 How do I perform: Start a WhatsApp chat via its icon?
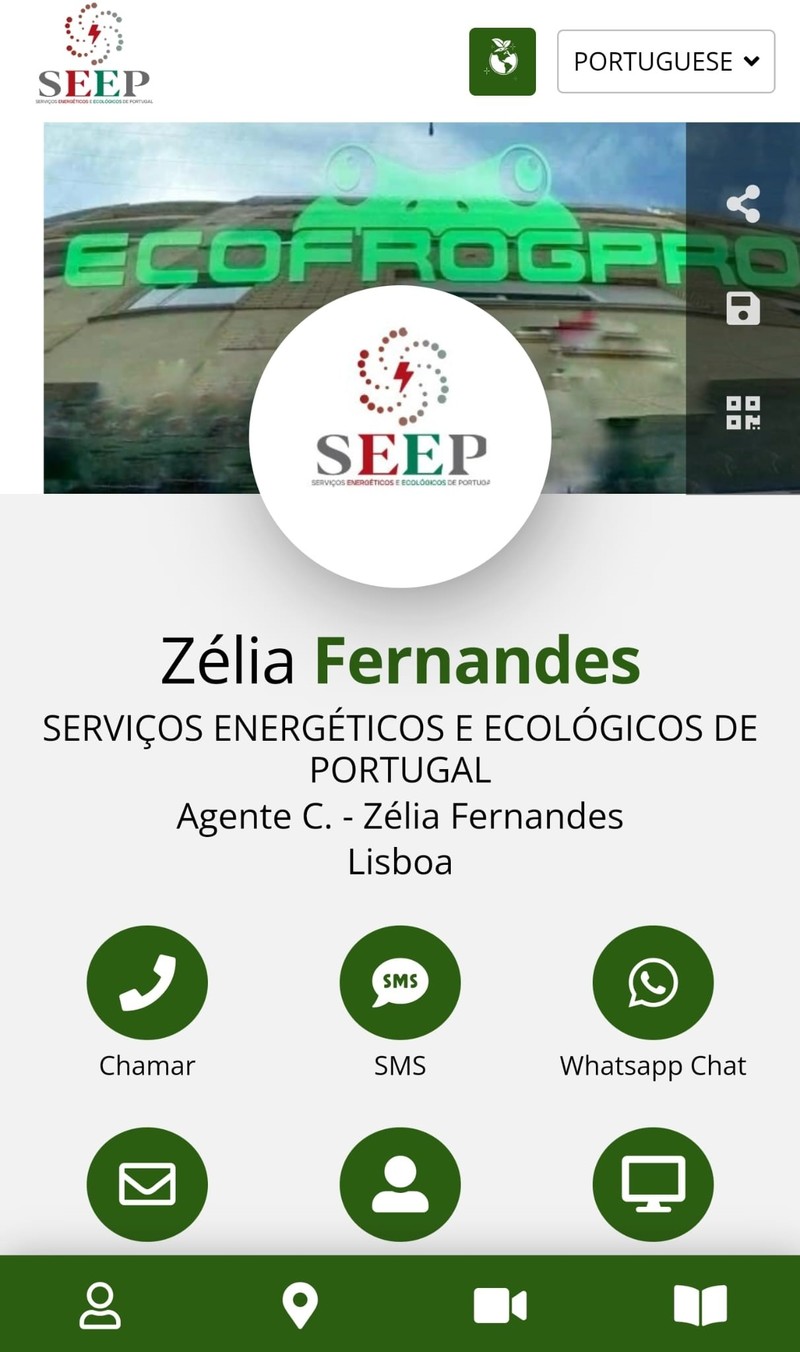click(653, 982)
